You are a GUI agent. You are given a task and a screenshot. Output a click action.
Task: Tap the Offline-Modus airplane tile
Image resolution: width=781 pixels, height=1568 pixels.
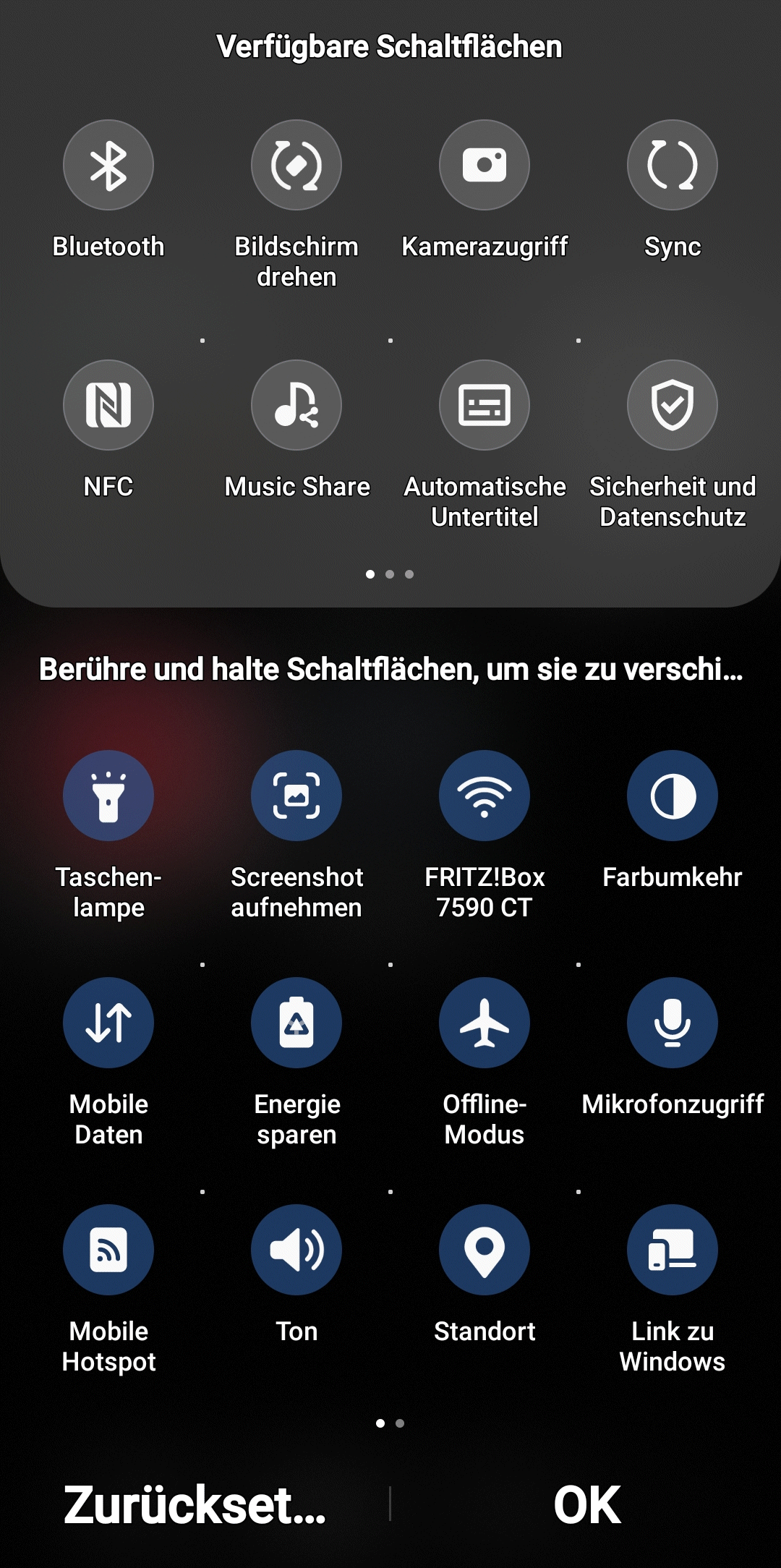tap(485, 1023)
